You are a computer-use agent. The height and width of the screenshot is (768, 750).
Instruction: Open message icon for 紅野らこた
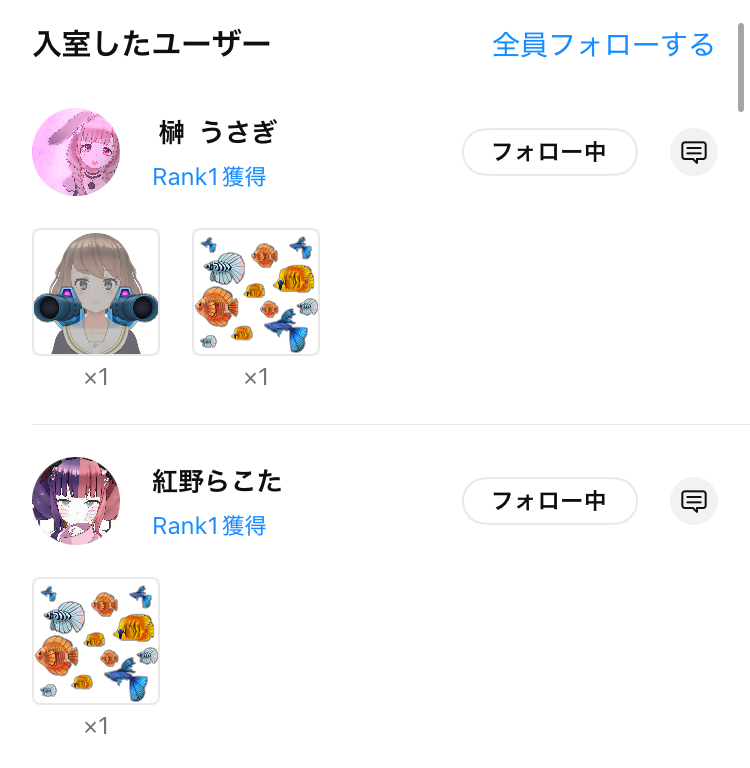(694, 501)
